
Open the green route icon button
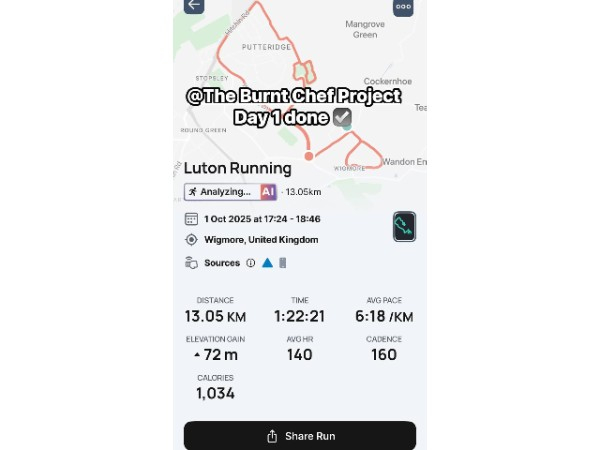click(x=404, y=227)
